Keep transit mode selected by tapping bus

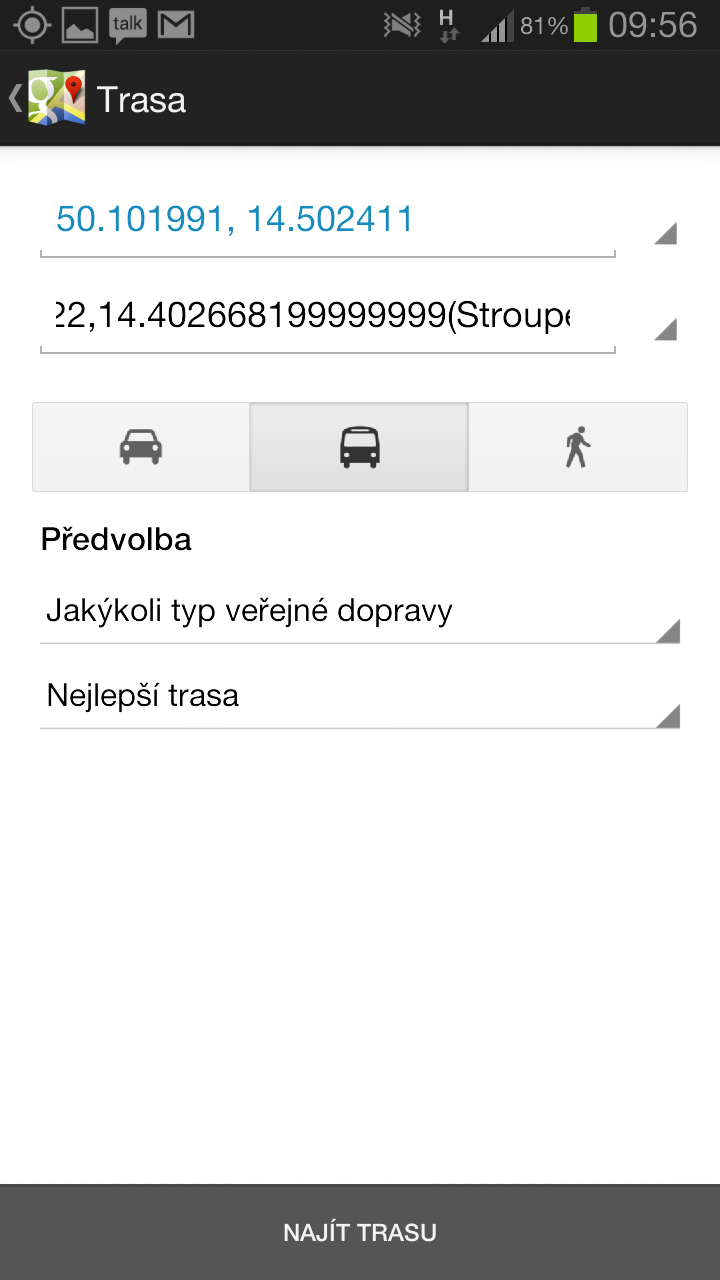coord(358,446)
